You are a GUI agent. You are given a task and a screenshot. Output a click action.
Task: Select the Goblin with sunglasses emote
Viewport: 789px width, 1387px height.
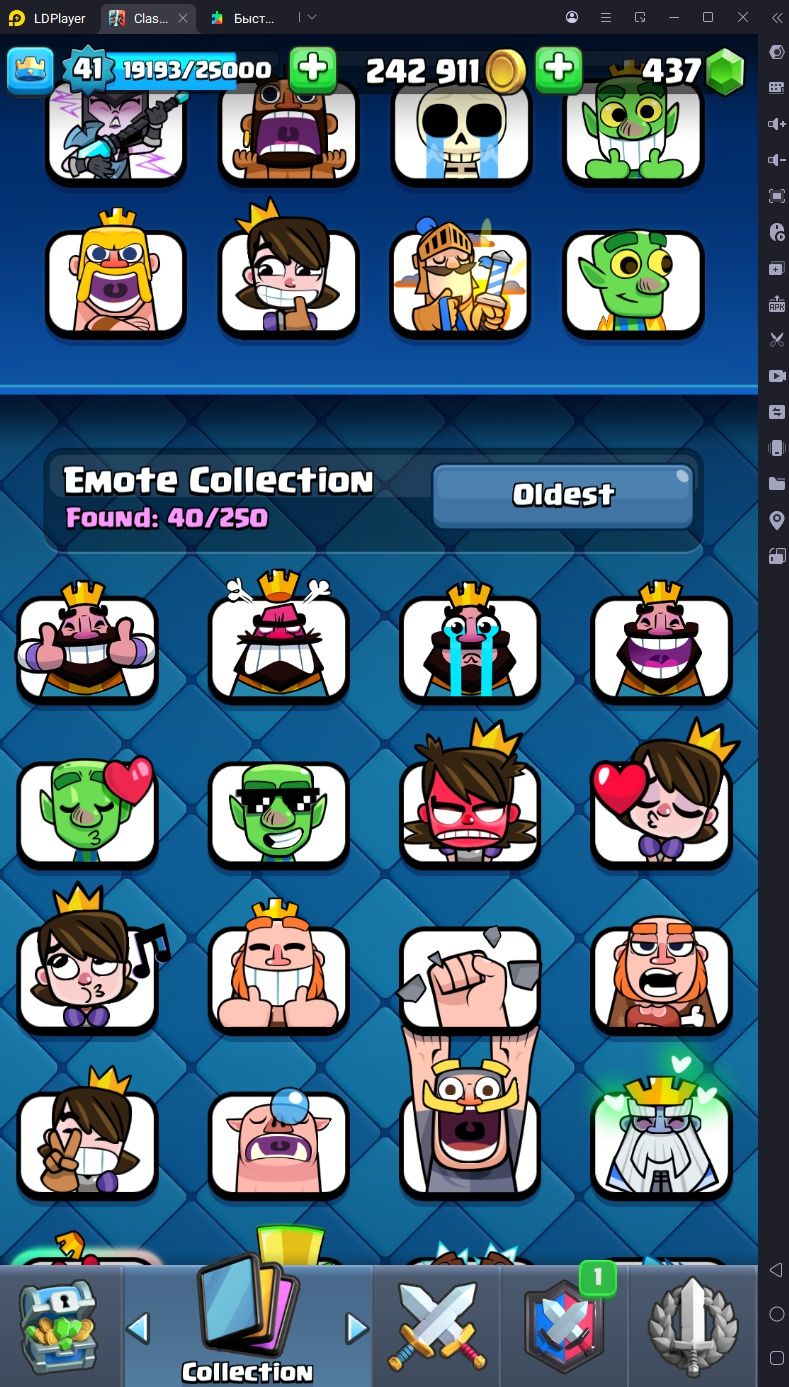(x=278, y=814)
